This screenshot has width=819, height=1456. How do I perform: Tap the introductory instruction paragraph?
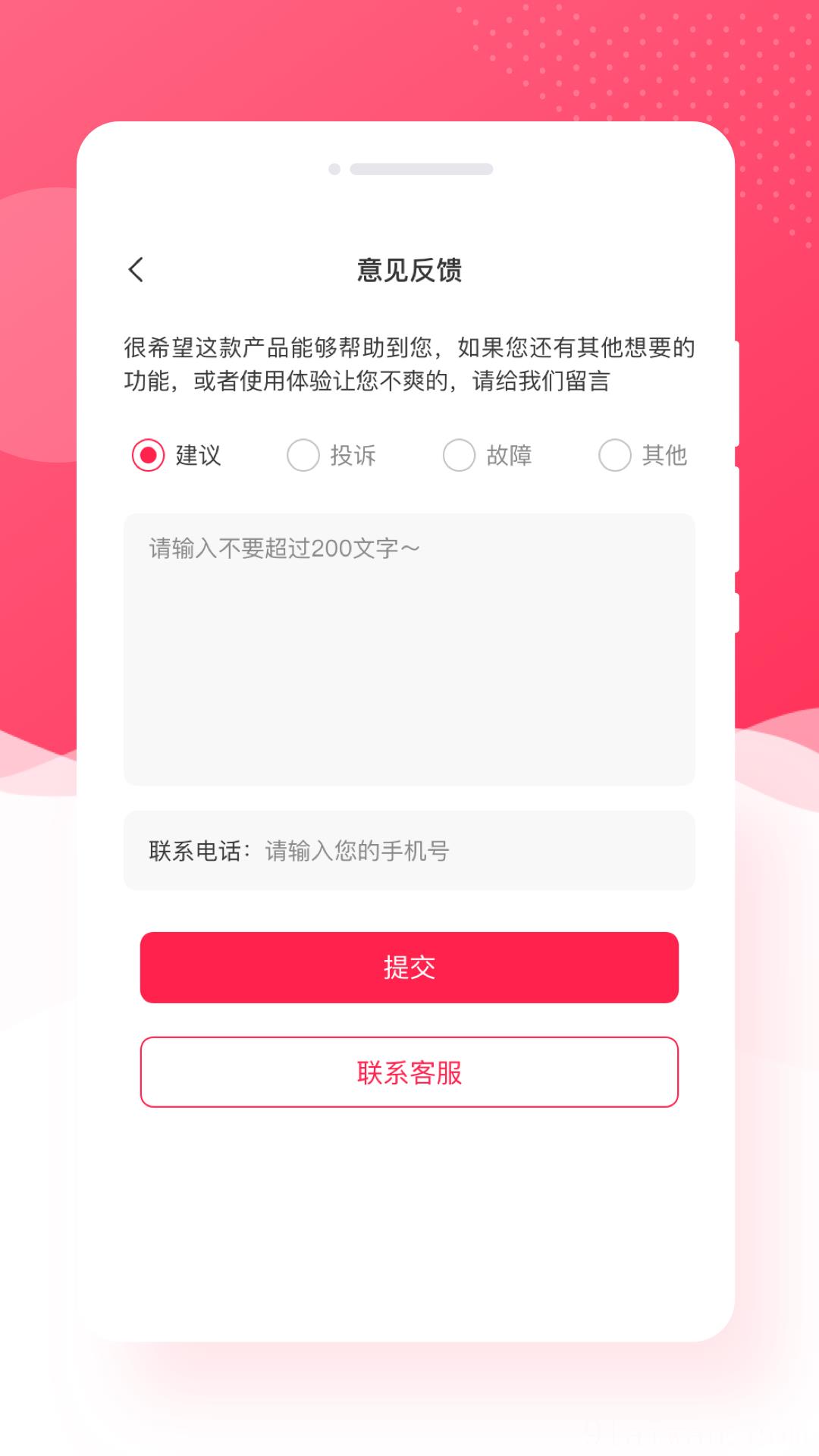(x=409, y=364)
